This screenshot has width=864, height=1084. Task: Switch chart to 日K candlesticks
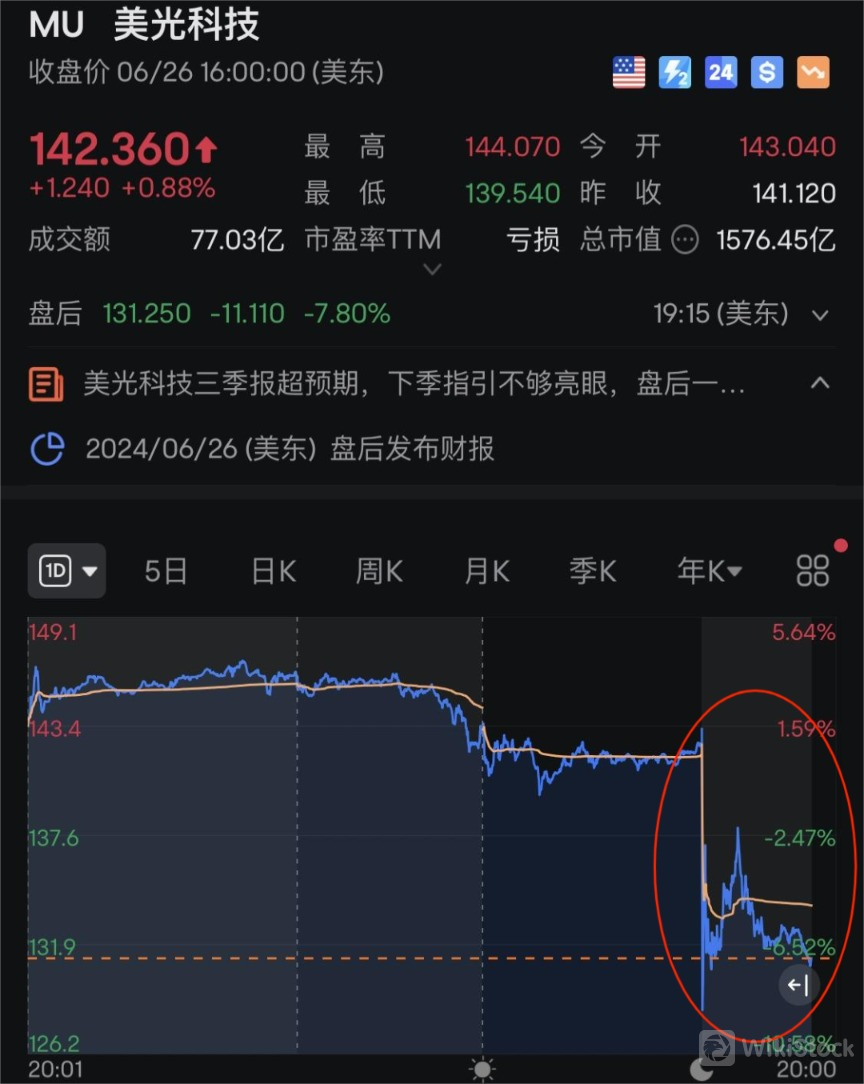coord(273,571)
